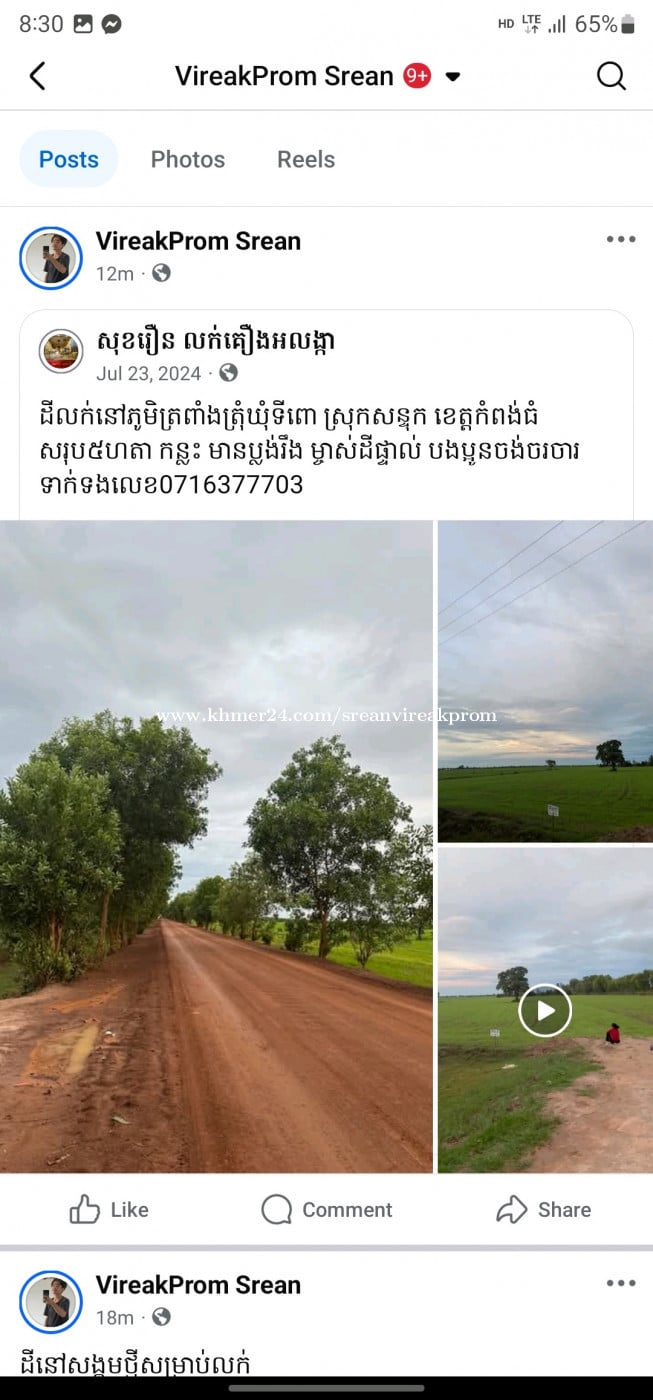Open options menu for the 18m post
The image size is (653, 1400).
620,1283
